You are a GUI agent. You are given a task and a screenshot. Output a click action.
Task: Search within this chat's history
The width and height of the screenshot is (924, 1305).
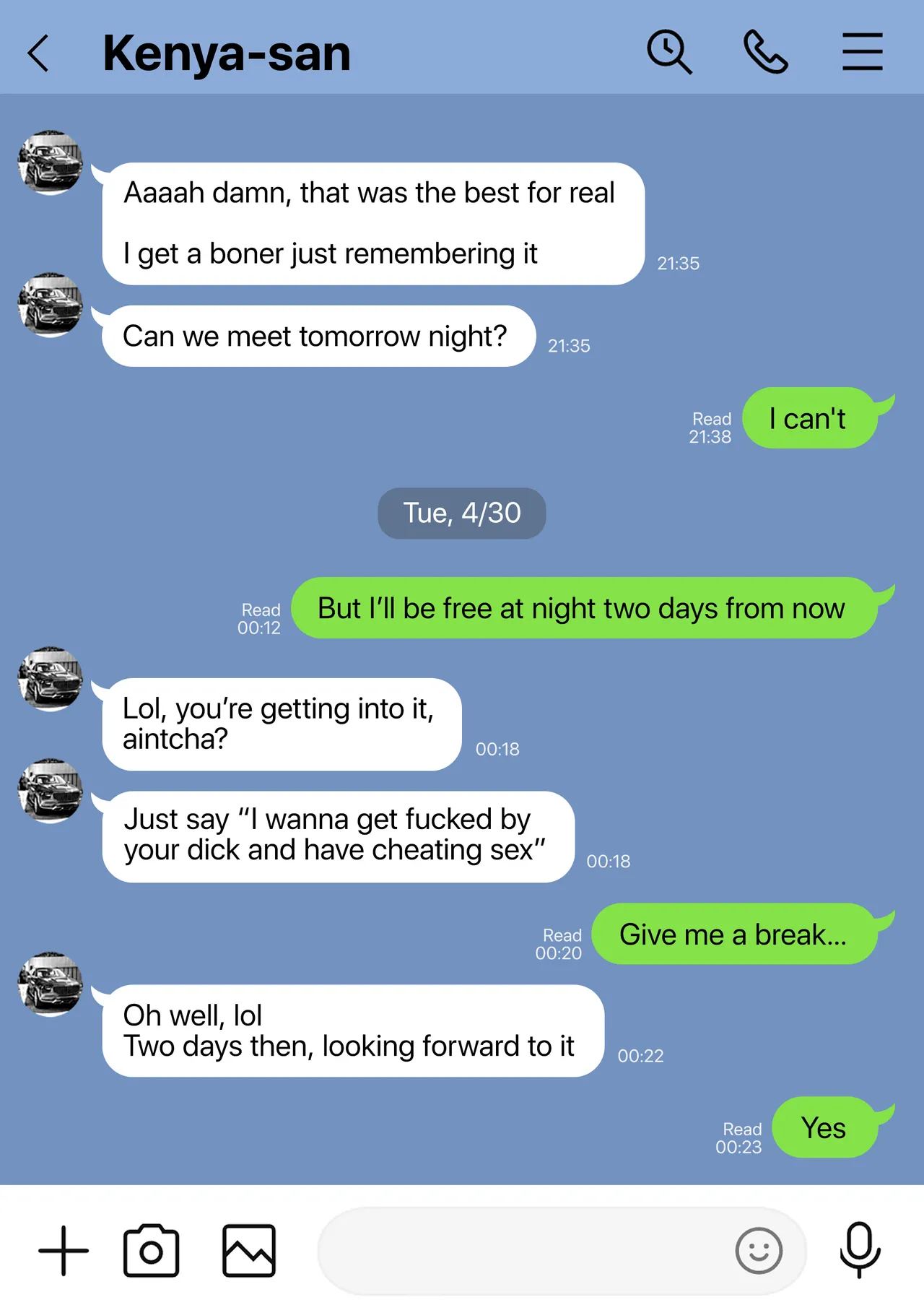668,52
